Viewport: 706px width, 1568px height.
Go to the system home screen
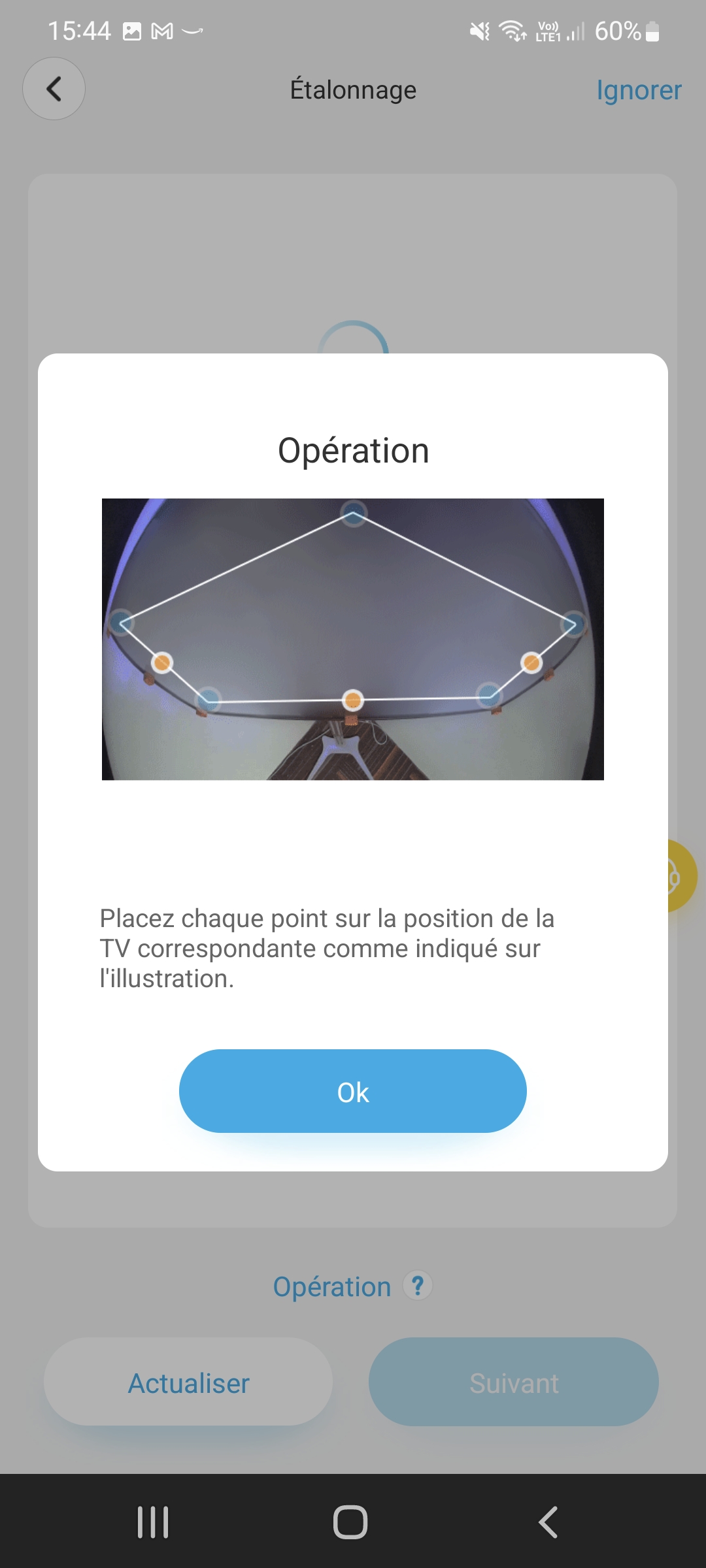pos(350,1522)
